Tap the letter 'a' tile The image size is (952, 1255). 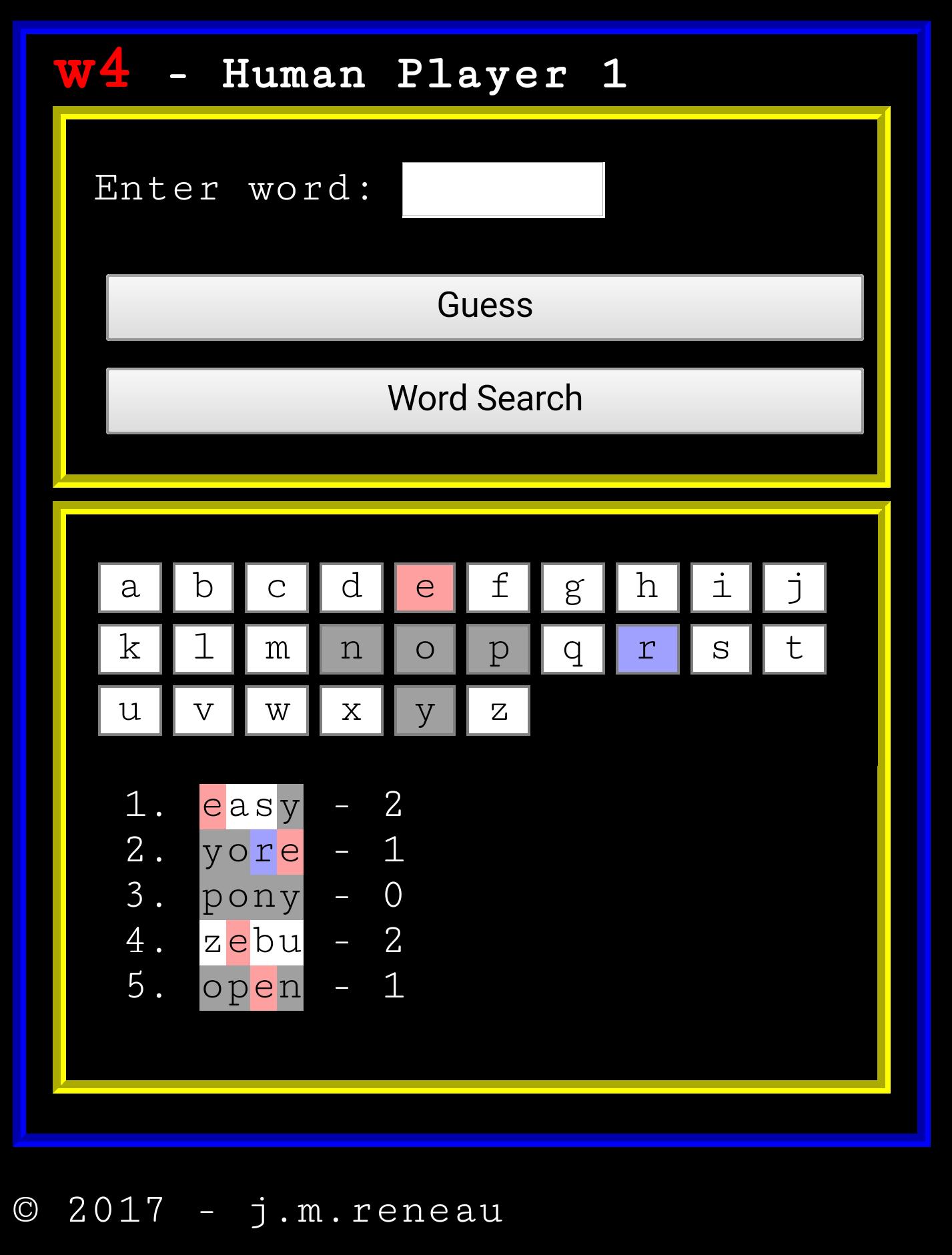(x=130, y=587)
